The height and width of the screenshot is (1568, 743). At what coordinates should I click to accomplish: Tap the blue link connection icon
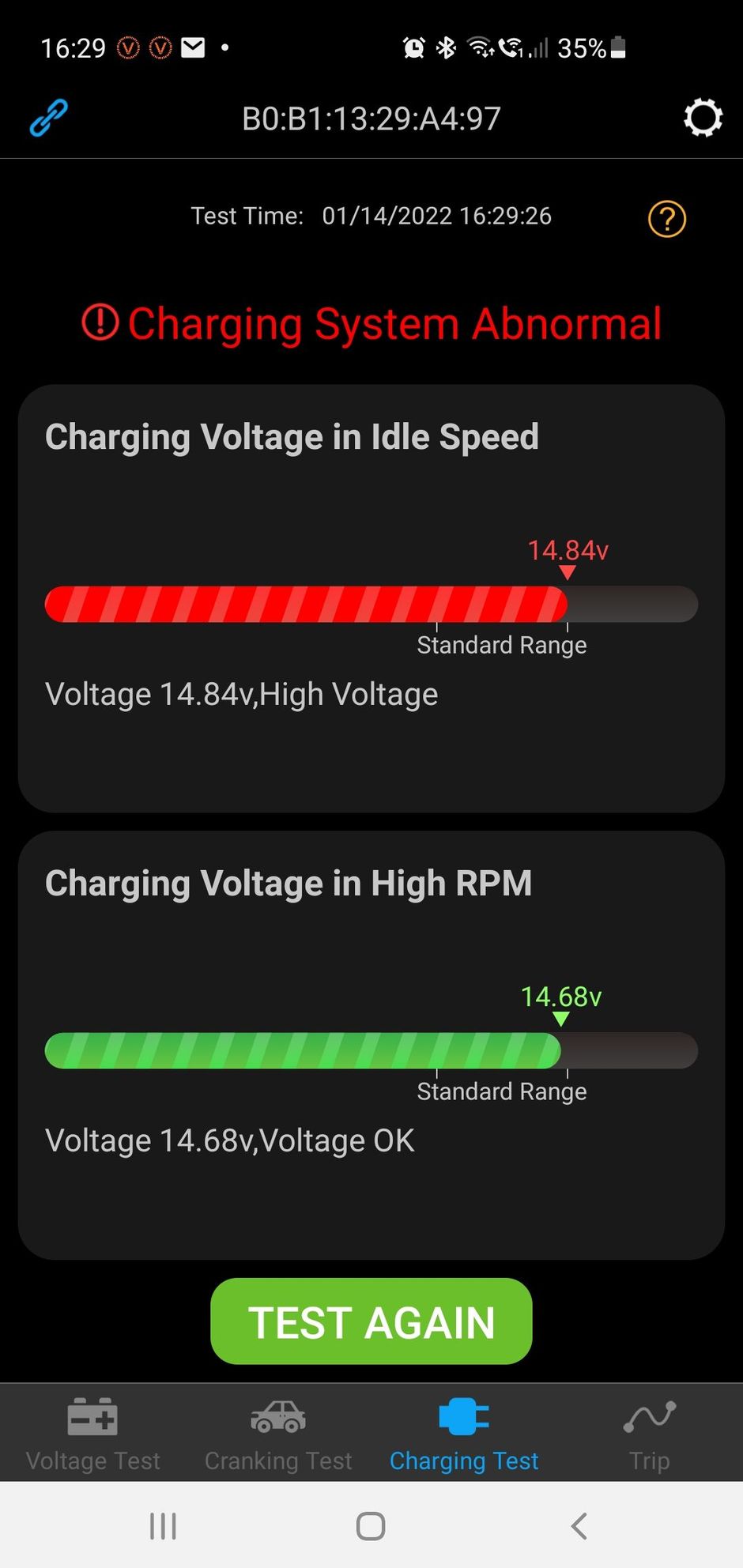coord(49,119)
